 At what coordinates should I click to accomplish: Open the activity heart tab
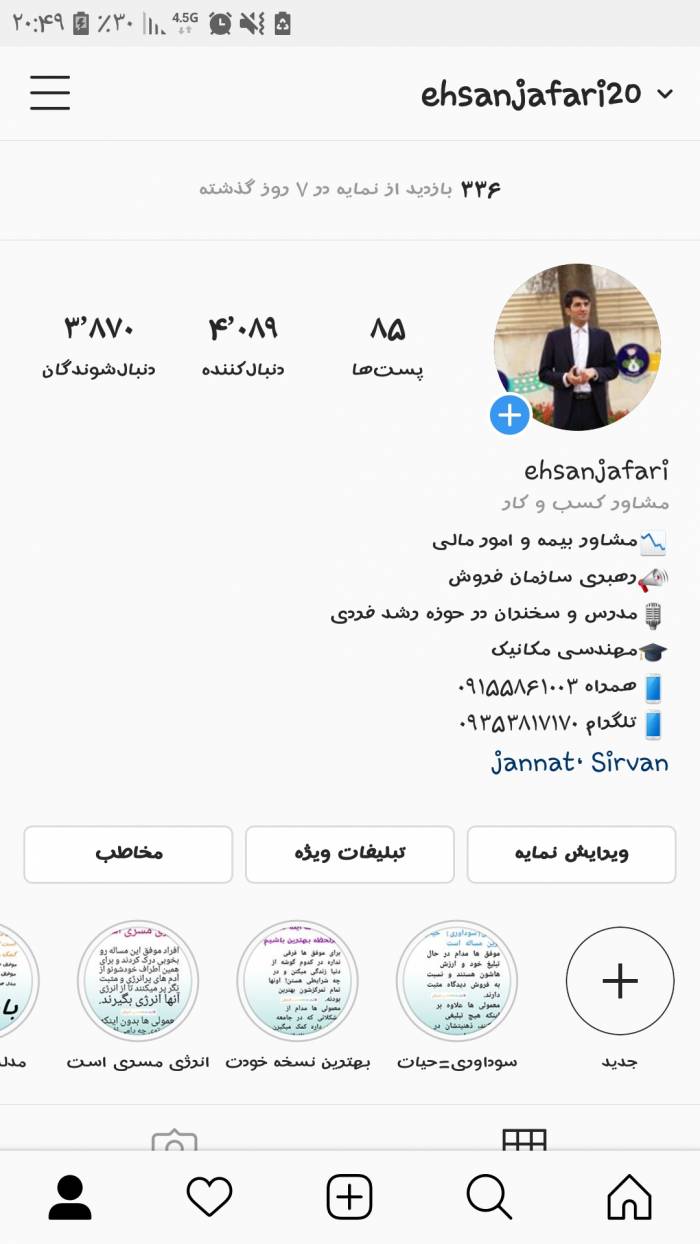(209, 1196)
